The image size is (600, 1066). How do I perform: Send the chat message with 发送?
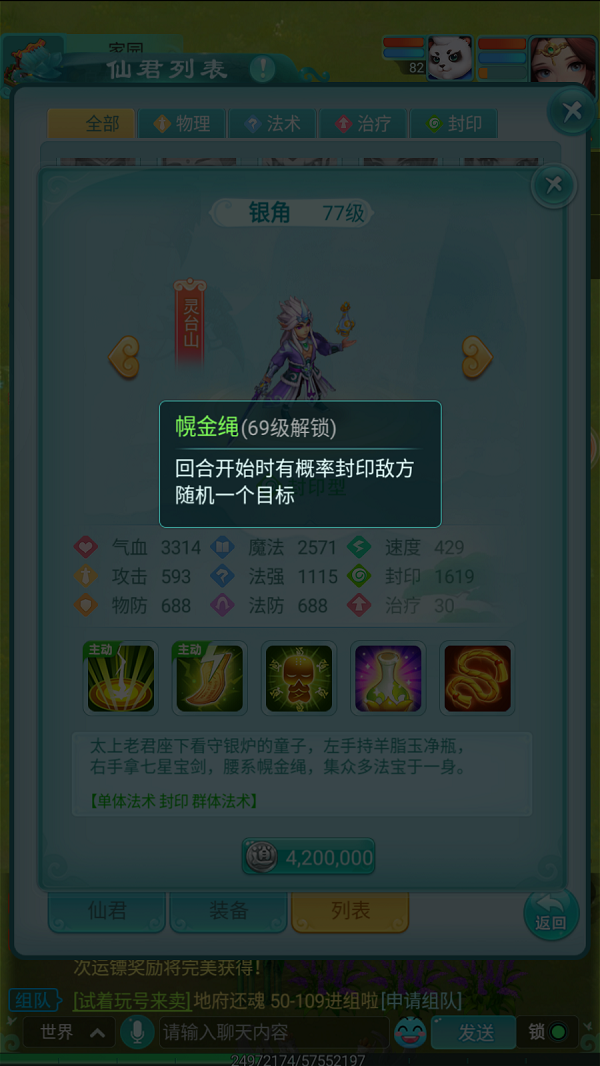click(475, 1032)
